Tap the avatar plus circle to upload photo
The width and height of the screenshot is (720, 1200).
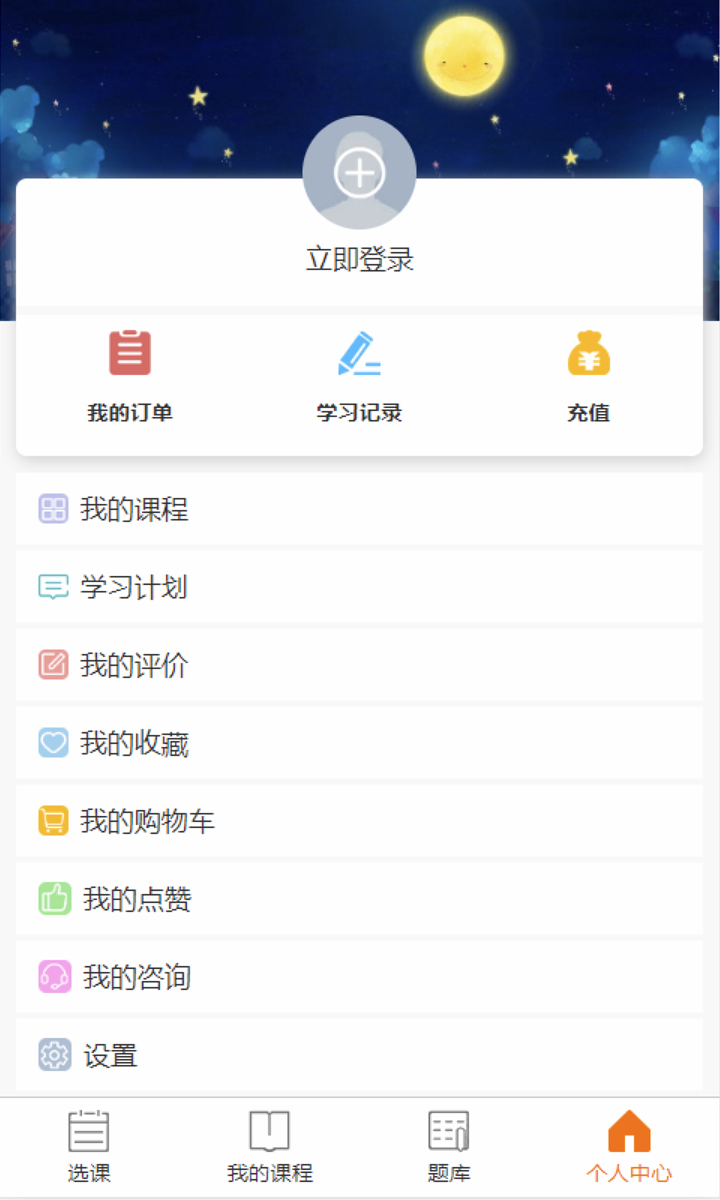coord(359,172)
